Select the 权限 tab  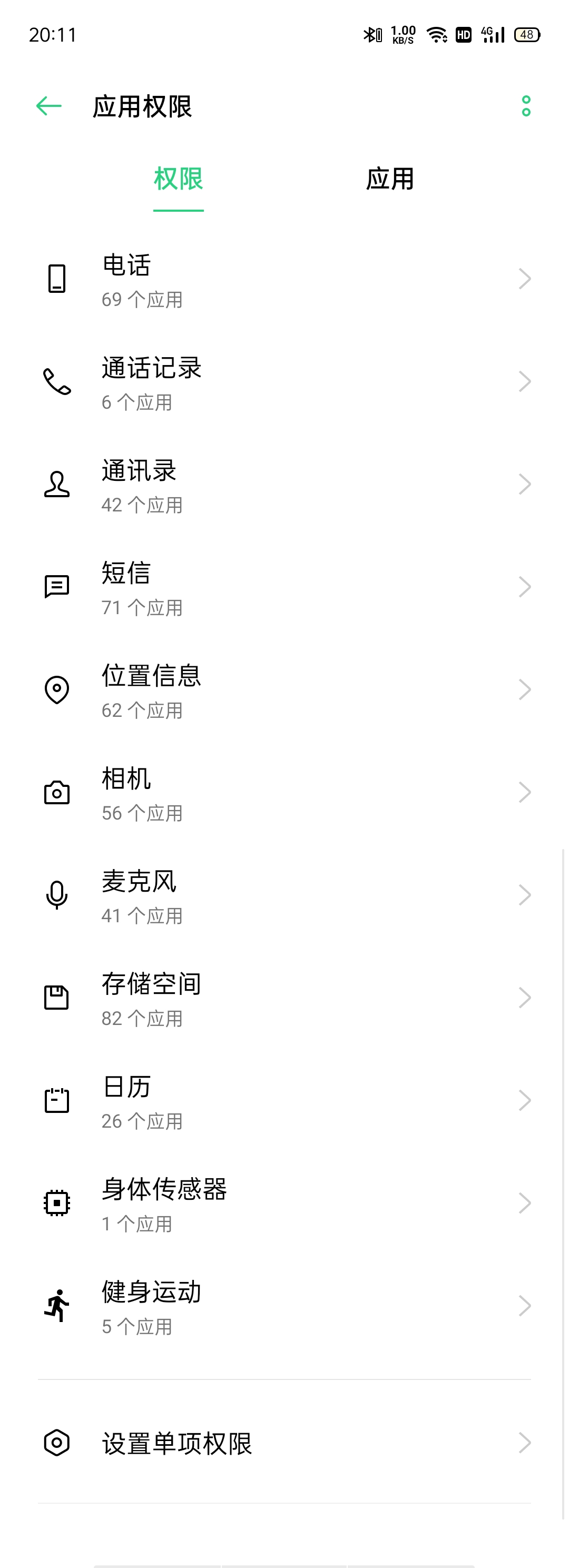click(x=178, y=179)
